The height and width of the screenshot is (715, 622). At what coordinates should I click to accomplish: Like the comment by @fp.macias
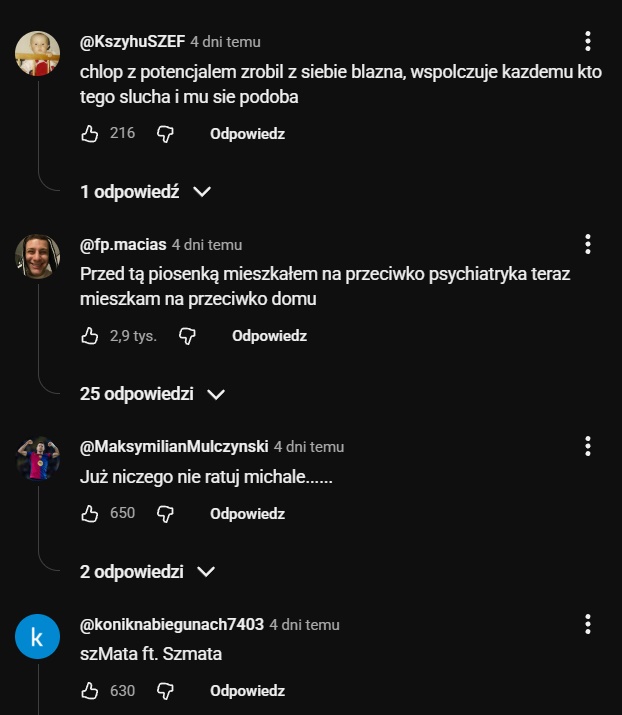pos(90,336)
